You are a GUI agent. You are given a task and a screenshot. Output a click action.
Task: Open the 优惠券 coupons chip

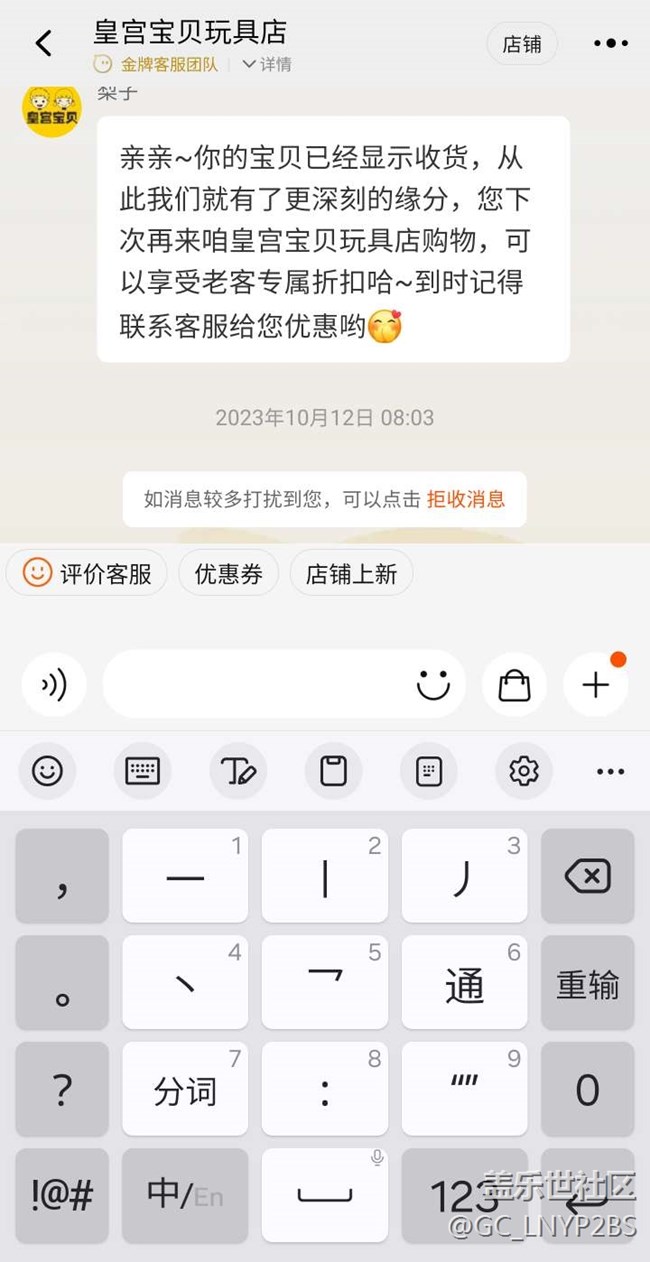228,573
